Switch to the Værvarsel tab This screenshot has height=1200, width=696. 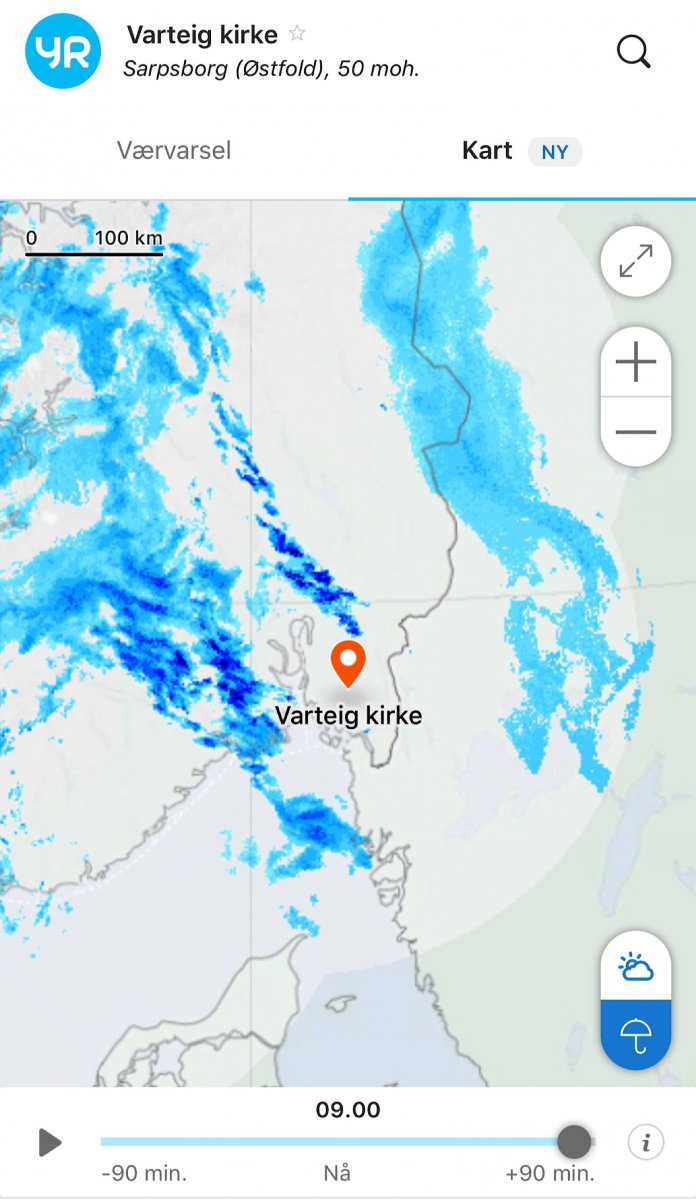coord(174,151)
